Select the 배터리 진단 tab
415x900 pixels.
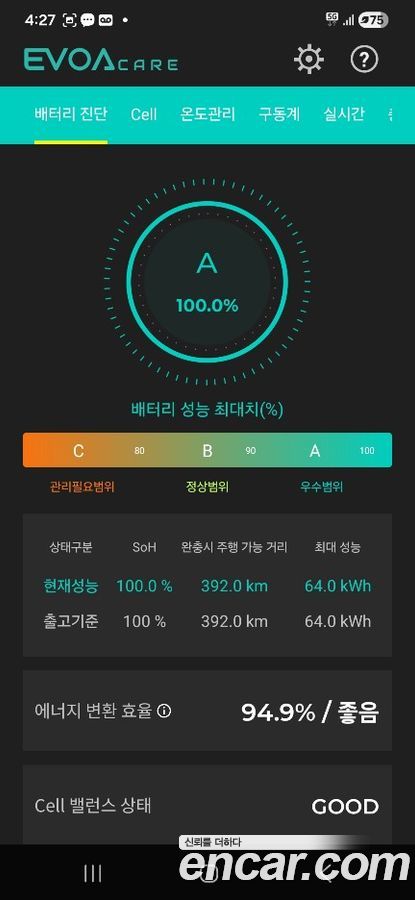[71, 114]
